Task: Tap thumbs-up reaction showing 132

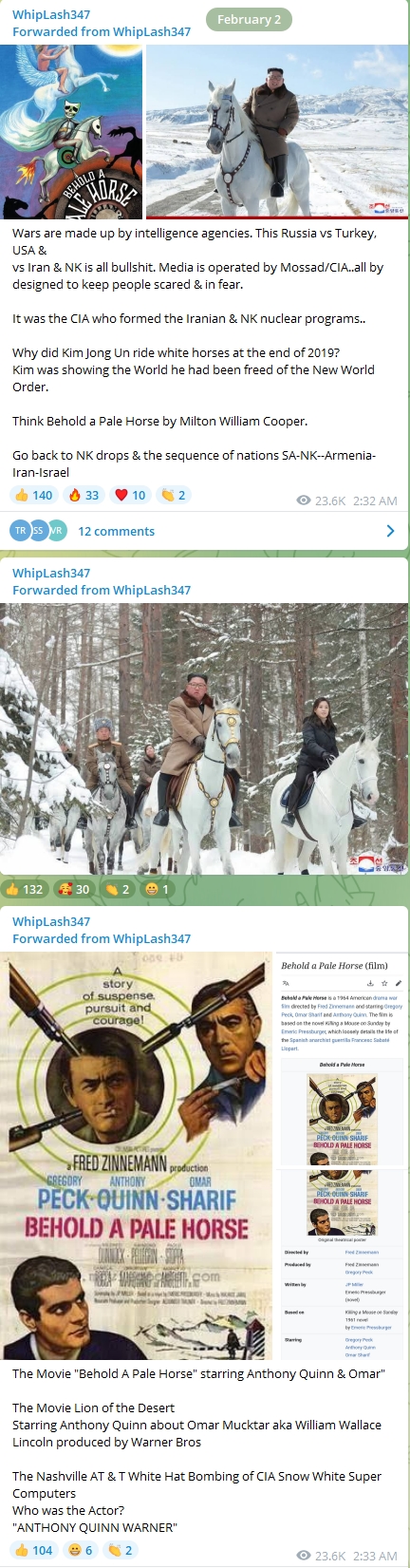Action: [25, 889]
